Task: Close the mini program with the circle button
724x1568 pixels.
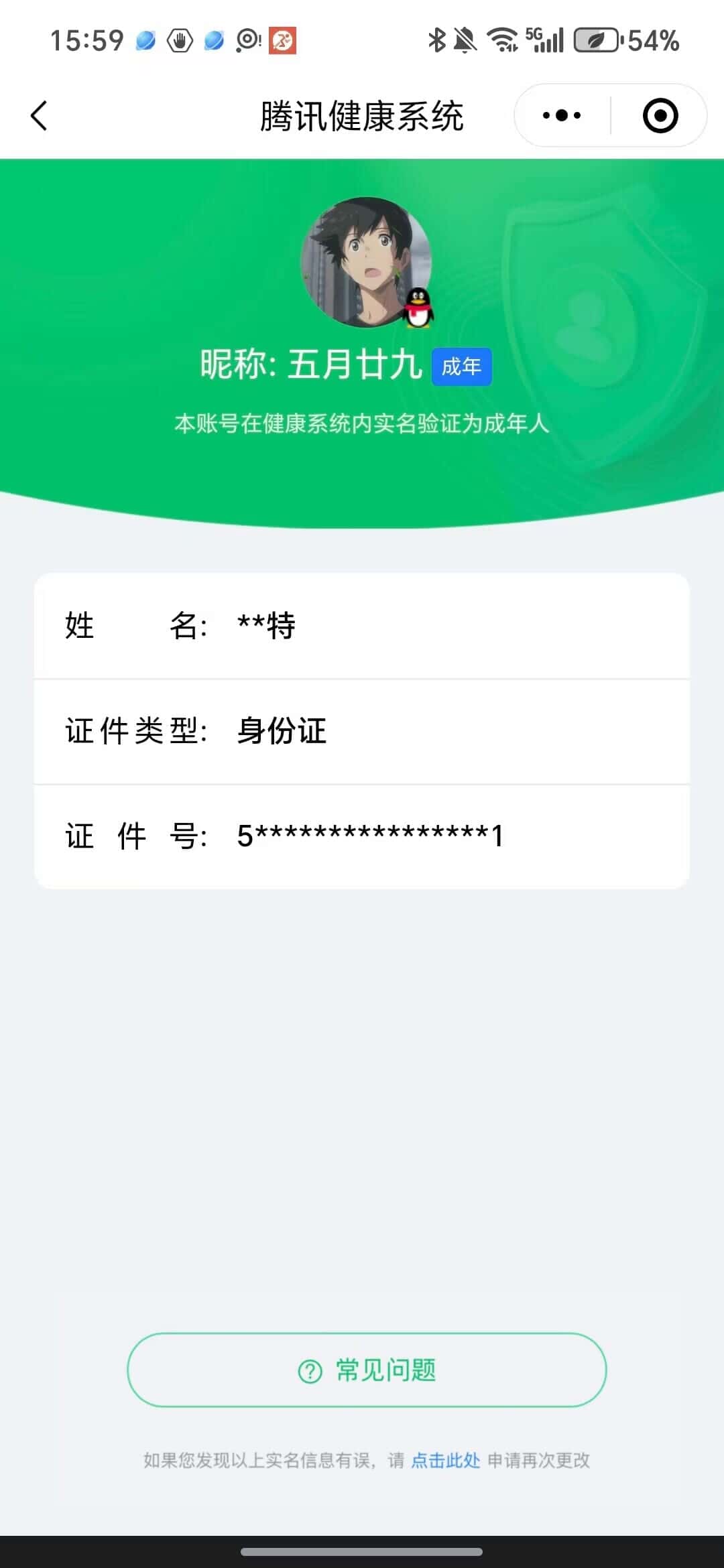Action: pos(660,115)
